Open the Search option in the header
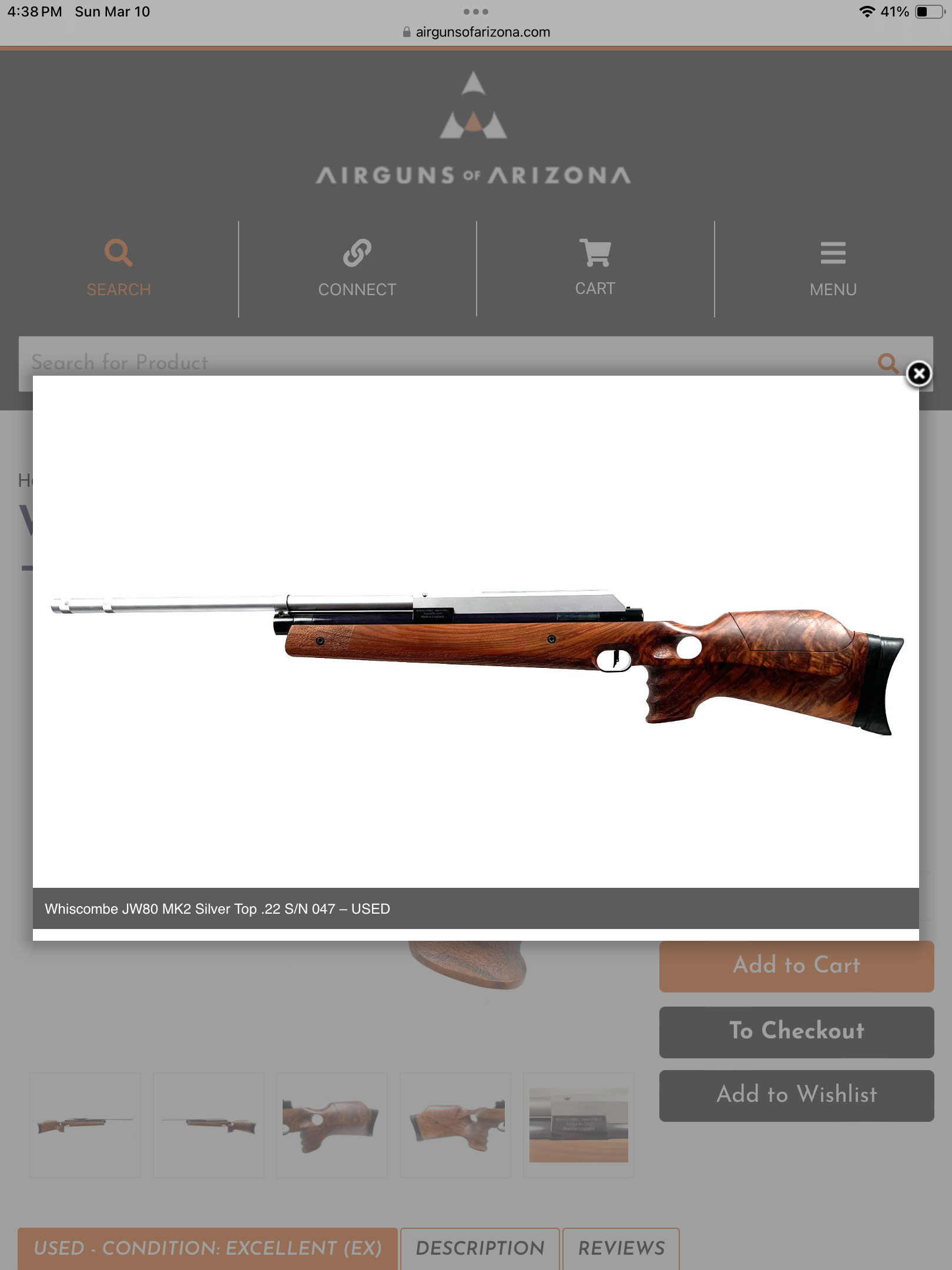 [119, 269]
